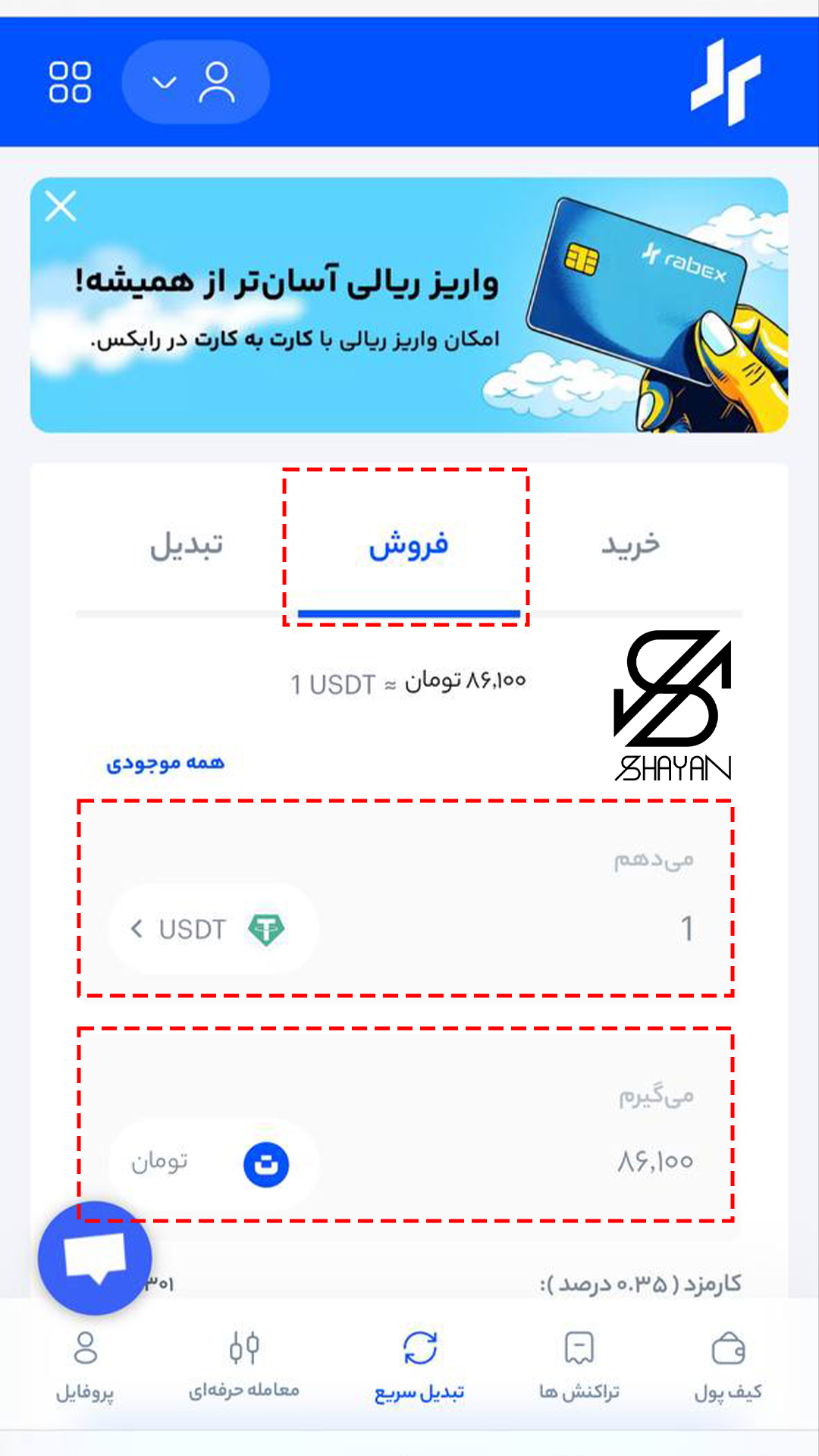Viewport: 819px width, 1456px height.
Task: Switch to the خرید tab
Action: [x=630, y=545]
